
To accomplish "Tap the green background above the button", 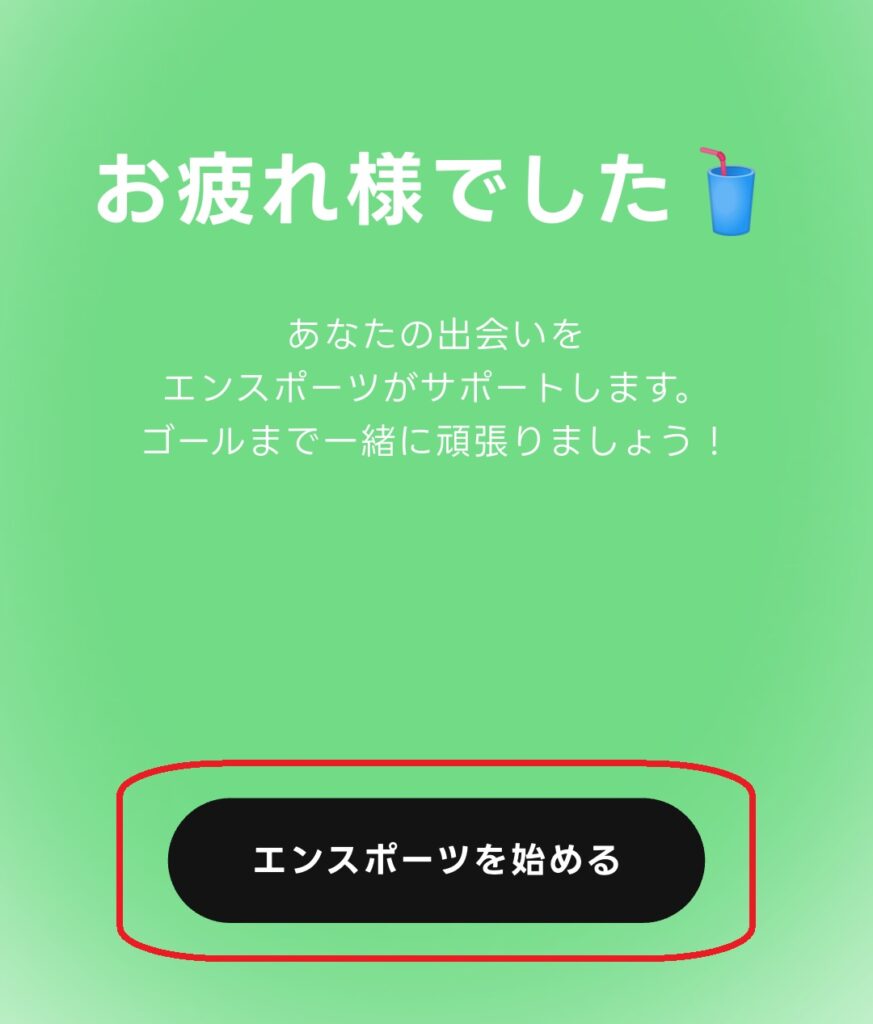I will (x=436, y=620).
